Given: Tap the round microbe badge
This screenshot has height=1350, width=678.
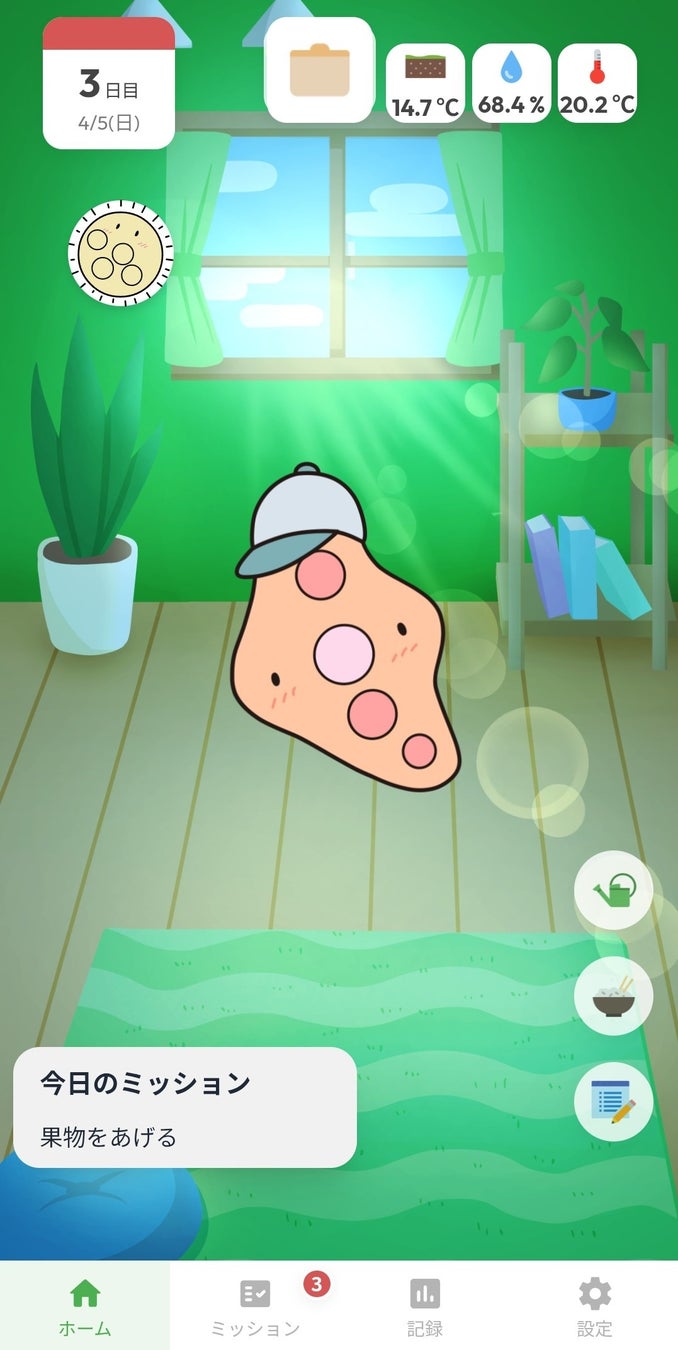Looking at the screenshot, I should [121, 253].
